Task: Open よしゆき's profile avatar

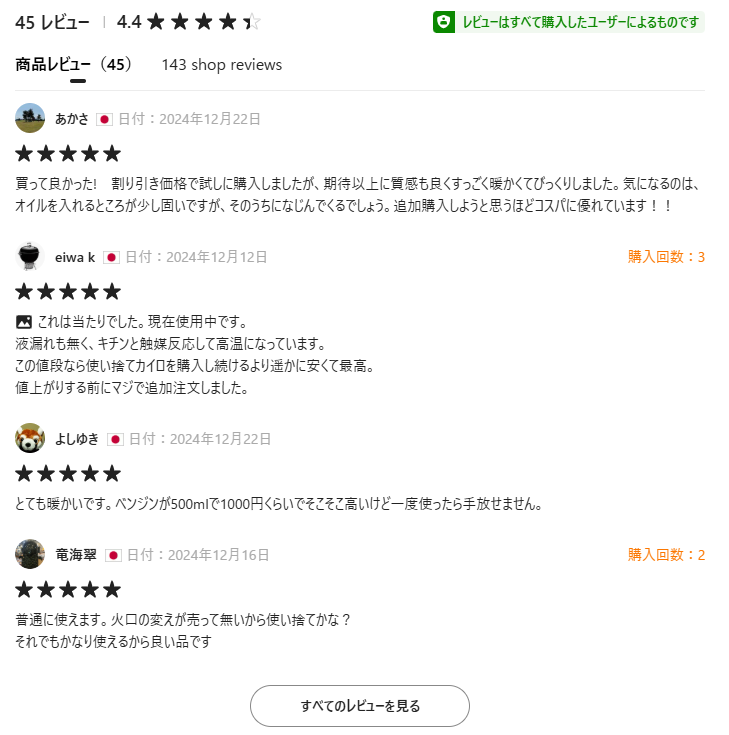Action: coord(30,438)
